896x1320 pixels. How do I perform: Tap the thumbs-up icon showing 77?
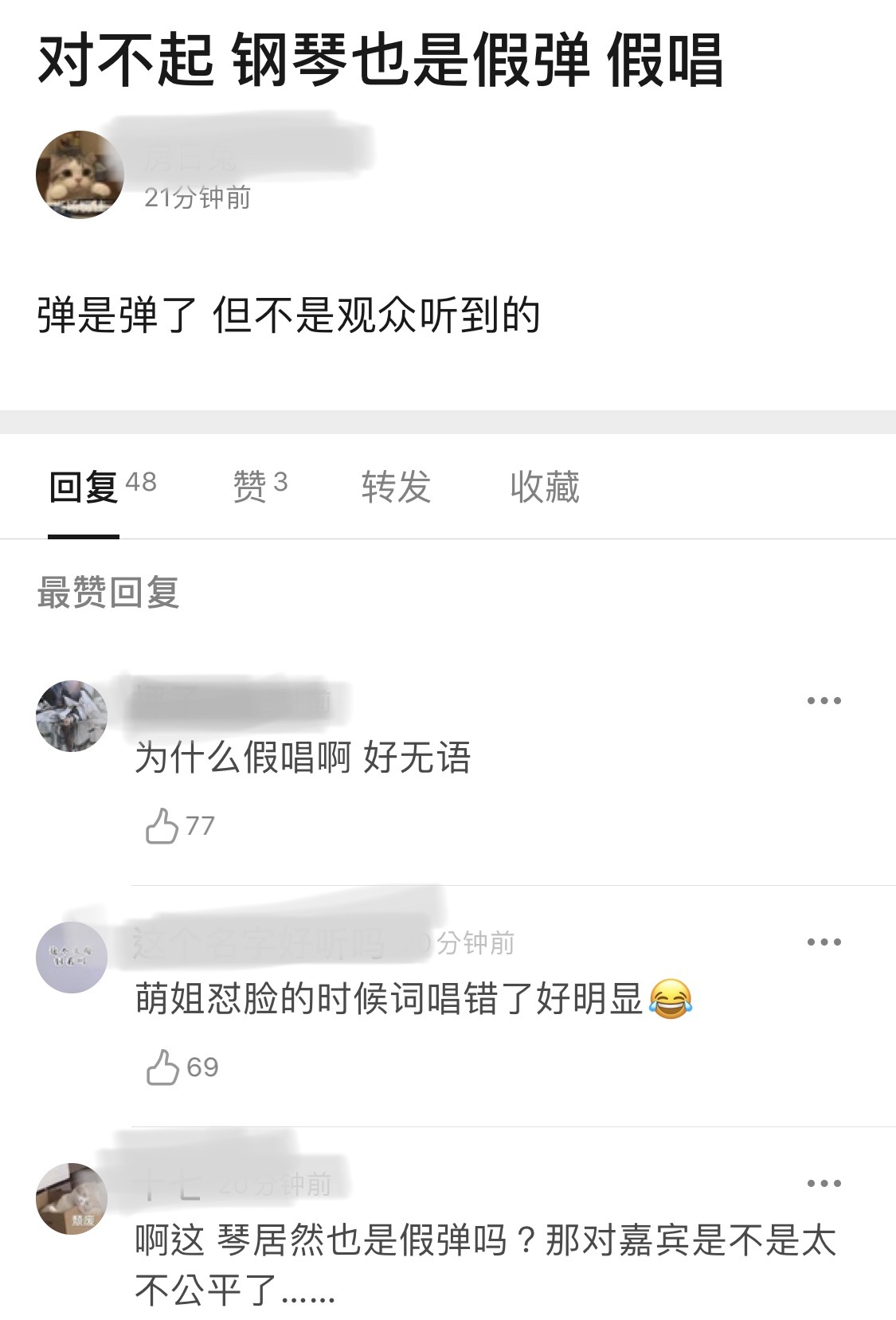165,825
